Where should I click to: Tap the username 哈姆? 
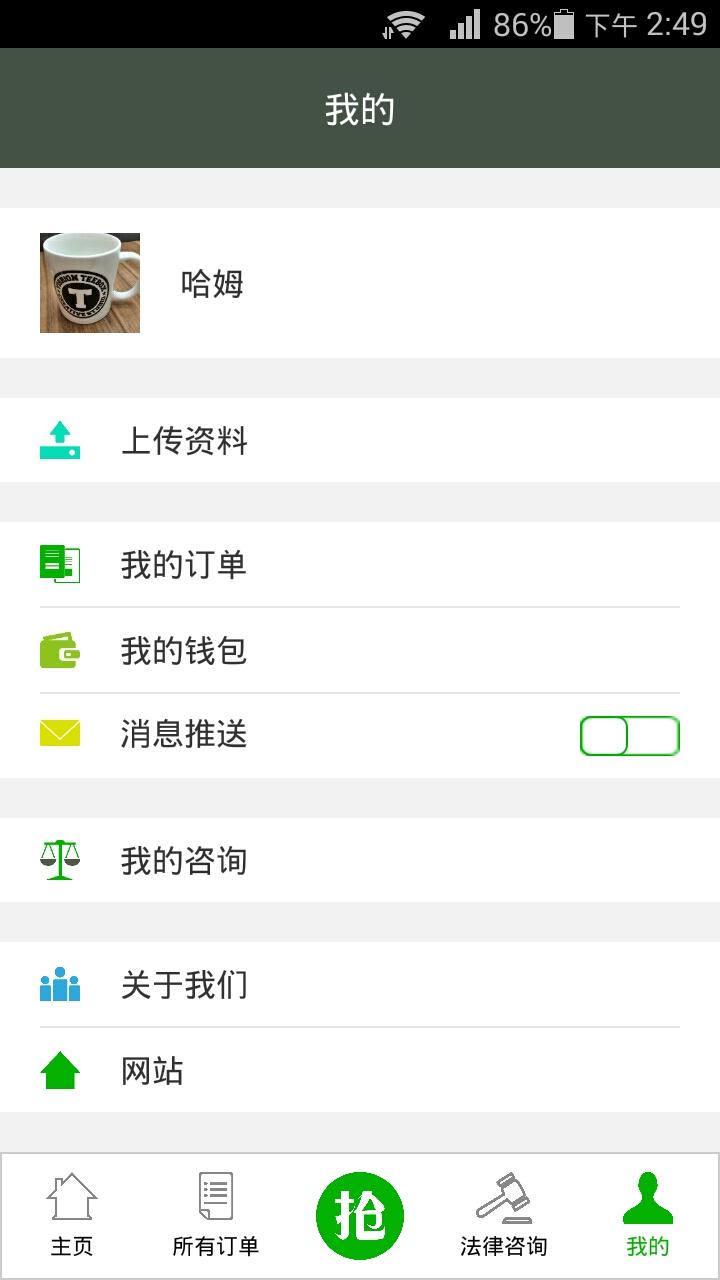point(210,283)
